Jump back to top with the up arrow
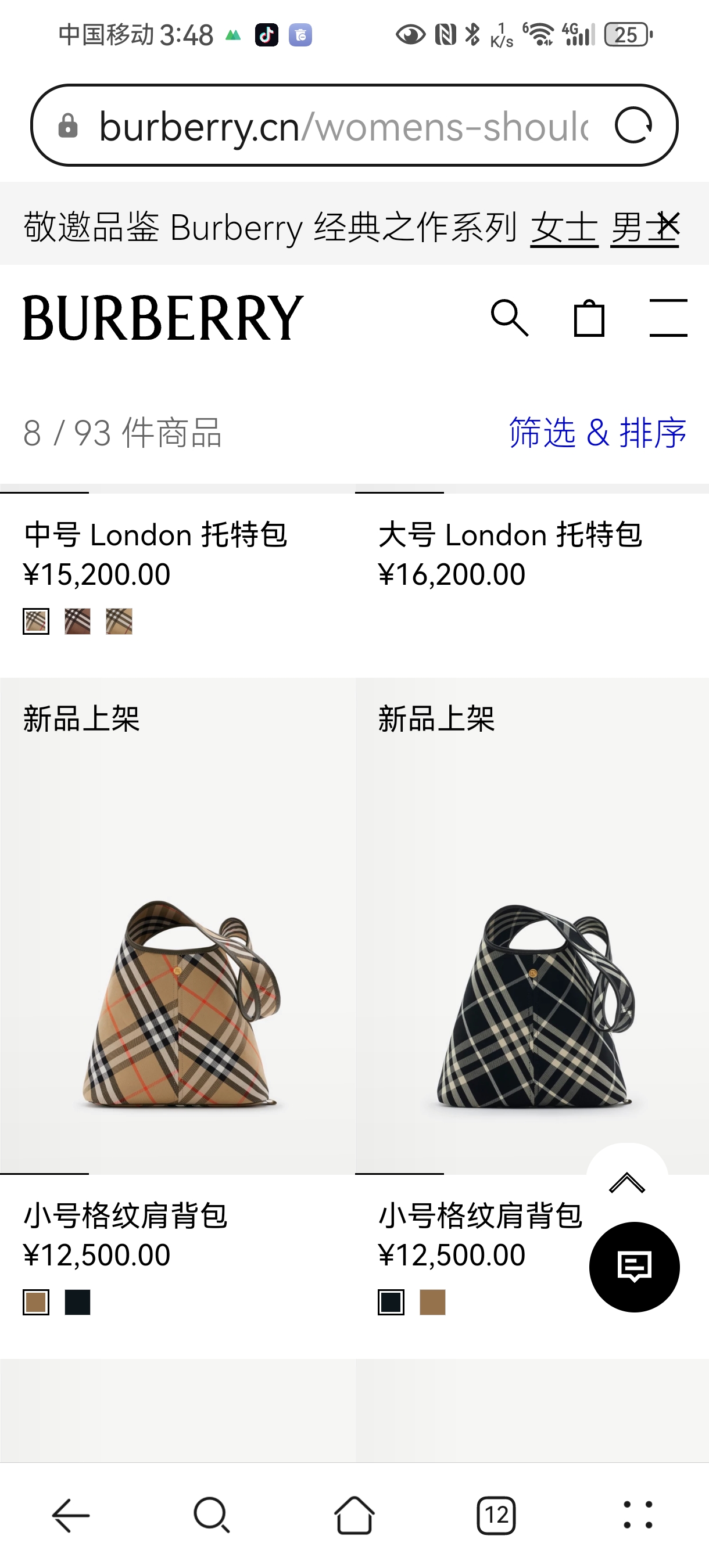Screen dimensions: 709x1568 pyautogui.click(x=627, y=1183)
